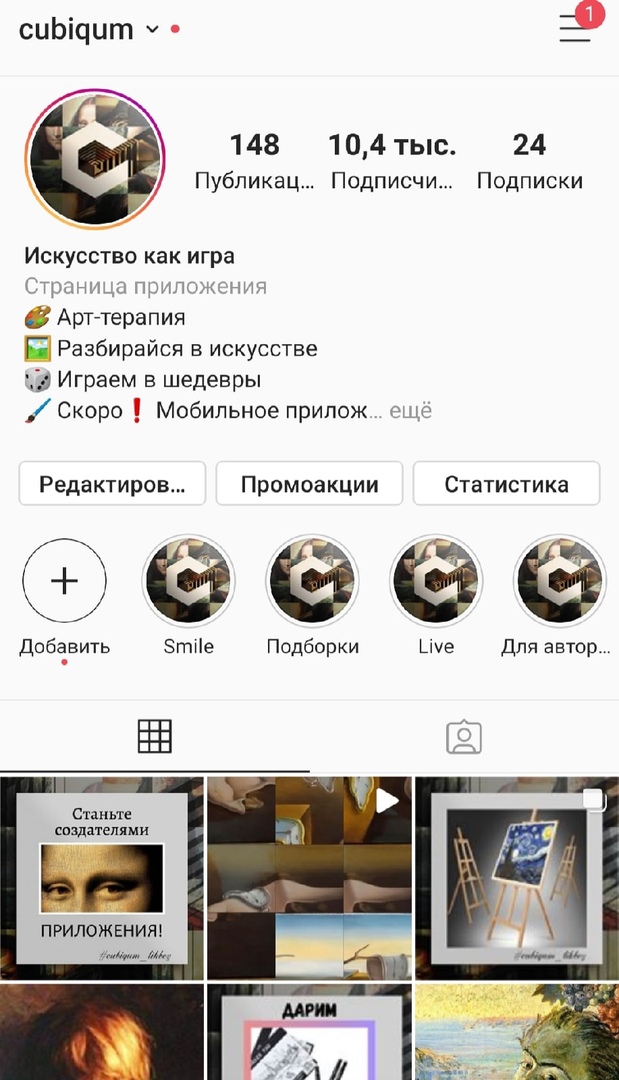Open the hamburger menu

(x=575, y=29)
